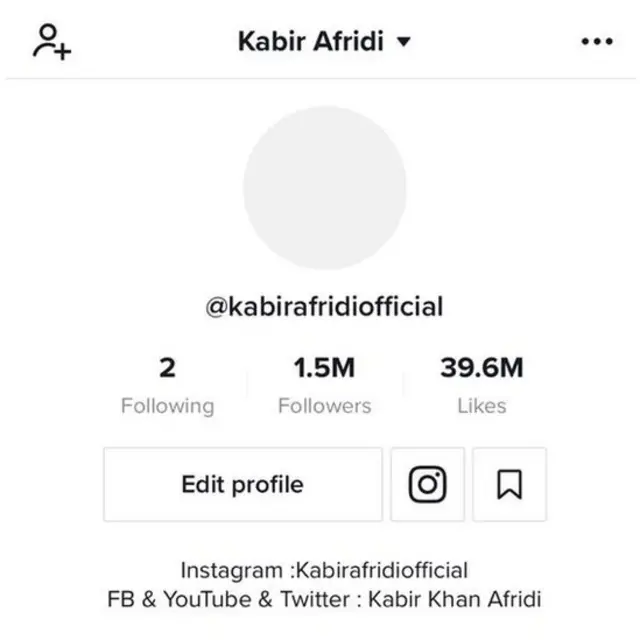
Task: Expand the Kabir Afridi account switcher
Action: [x=325, y=42]
